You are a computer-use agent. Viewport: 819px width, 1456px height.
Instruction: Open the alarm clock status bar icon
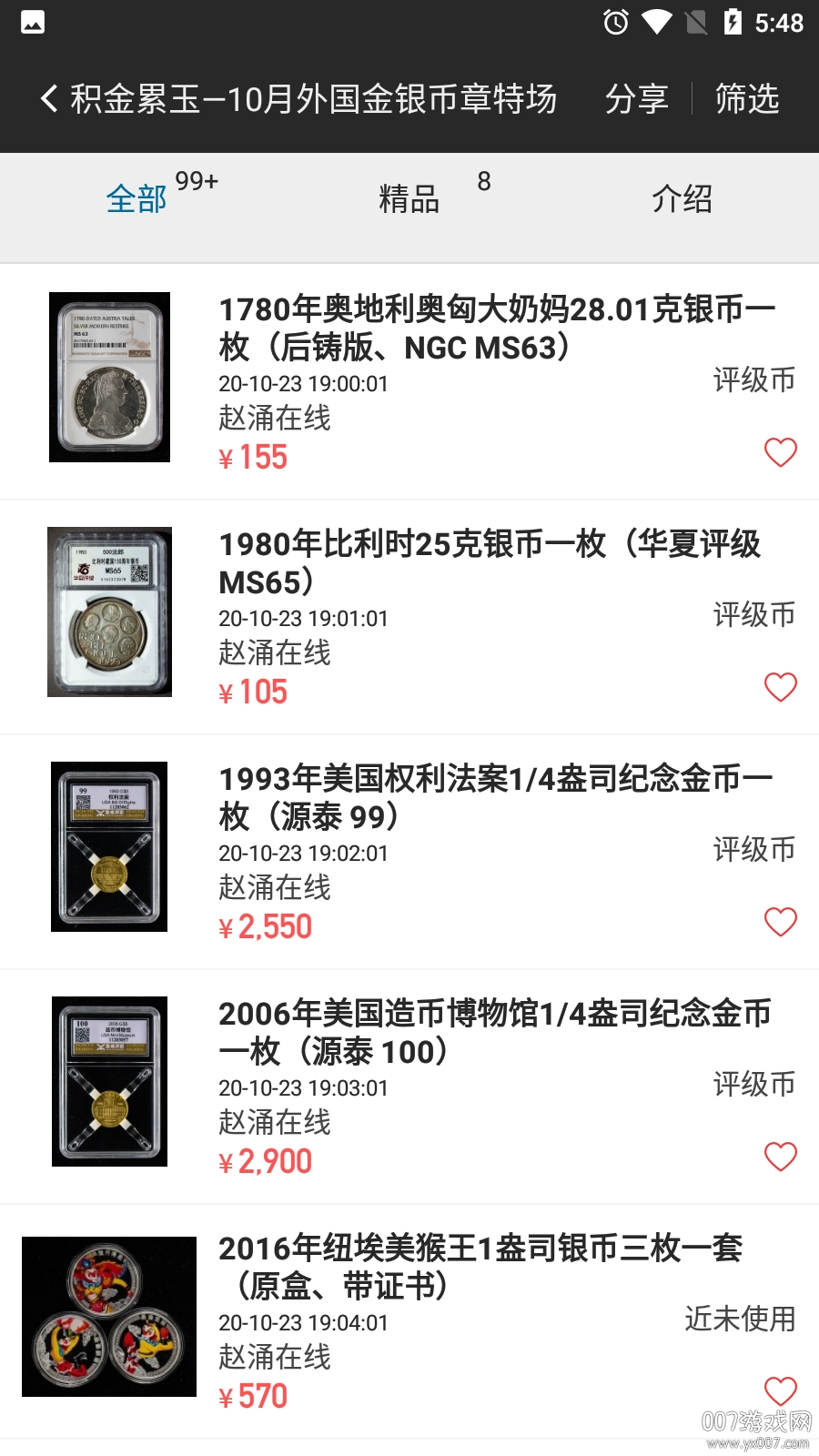click(618, 25)
